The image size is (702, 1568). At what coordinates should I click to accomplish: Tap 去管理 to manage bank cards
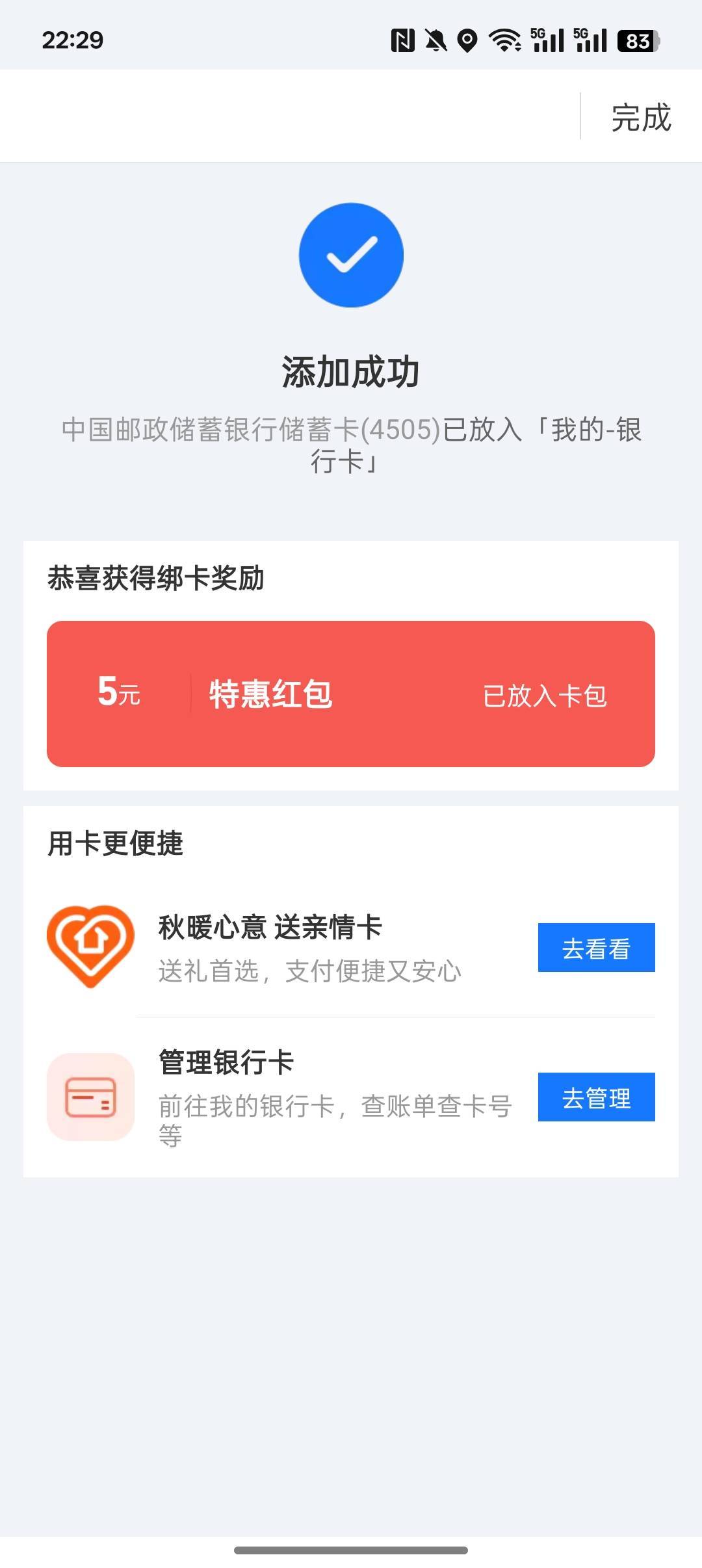click(596, 1097)
